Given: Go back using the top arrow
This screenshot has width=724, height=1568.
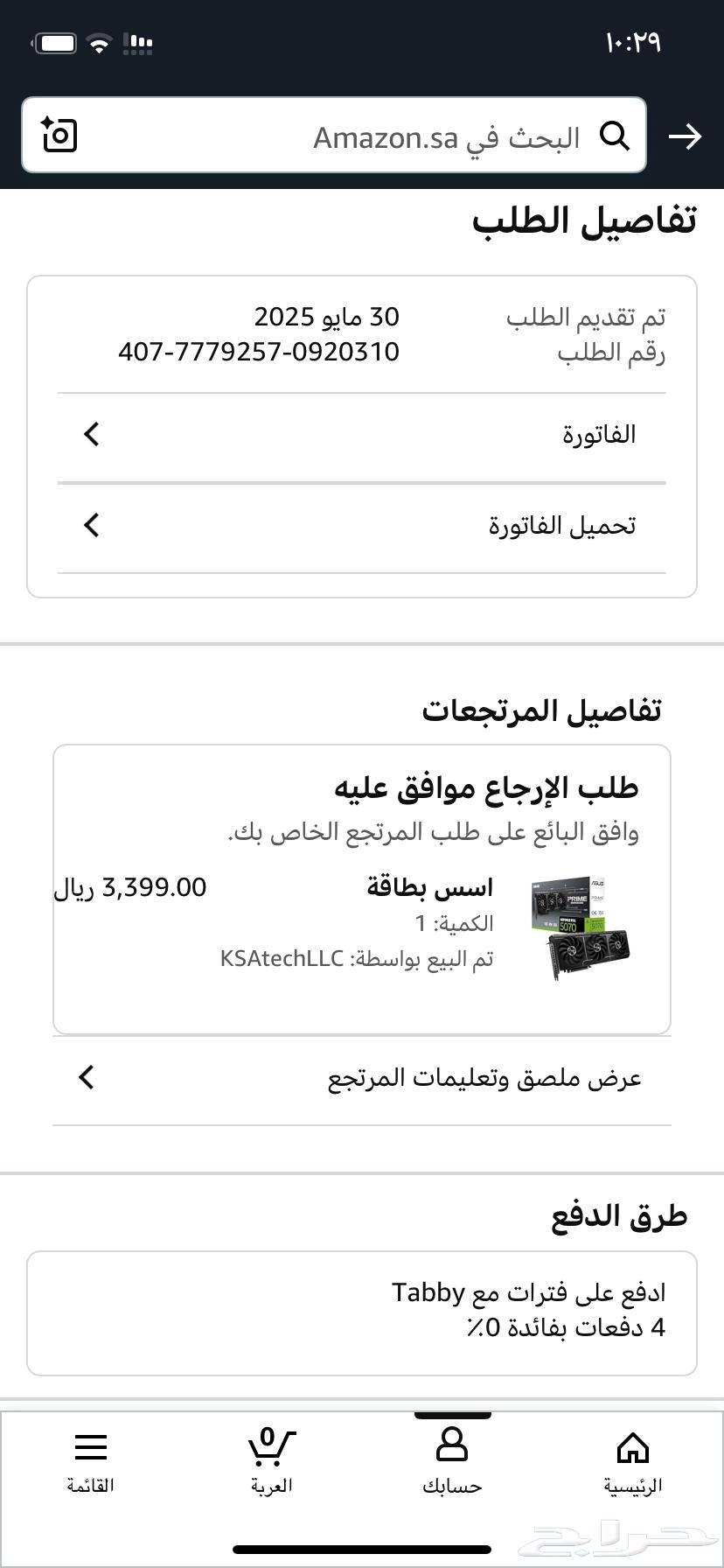Looking at the screenshot, I should point(685,136).
